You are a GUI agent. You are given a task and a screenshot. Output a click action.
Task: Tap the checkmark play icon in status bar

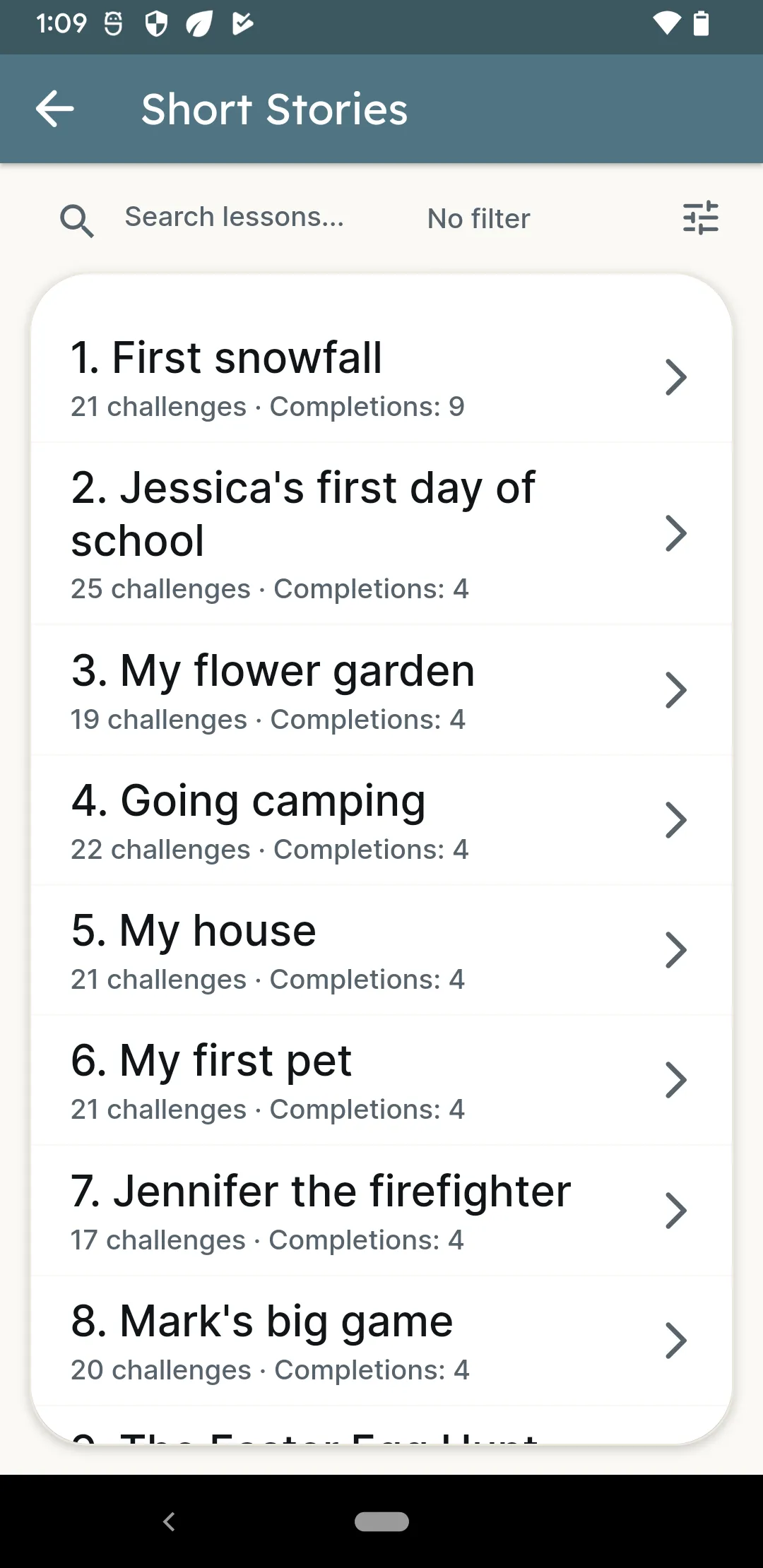point(242,25)
